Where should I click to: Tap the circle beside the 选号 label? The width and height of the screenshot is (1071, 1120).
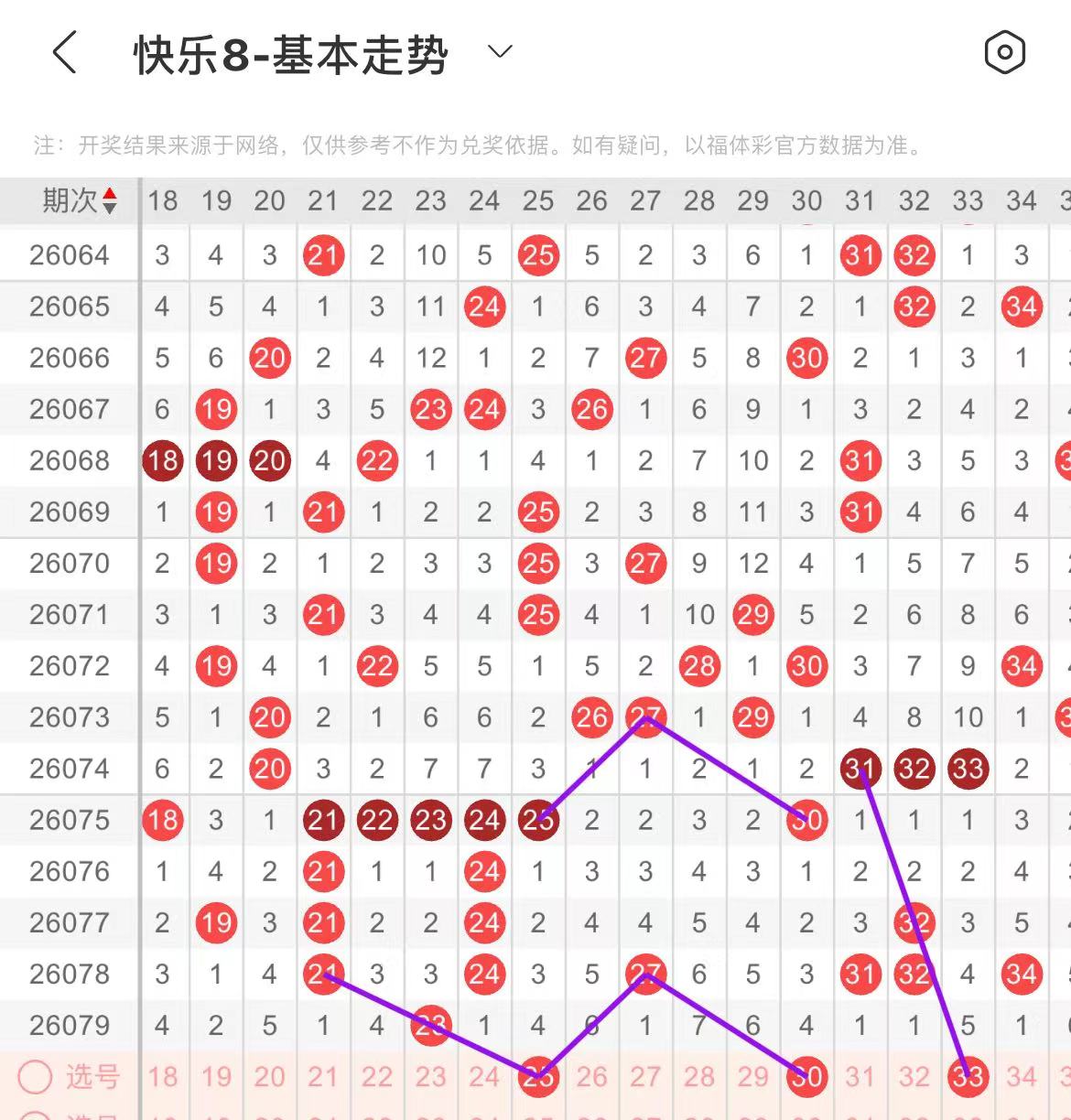(x=35, y=1077)
